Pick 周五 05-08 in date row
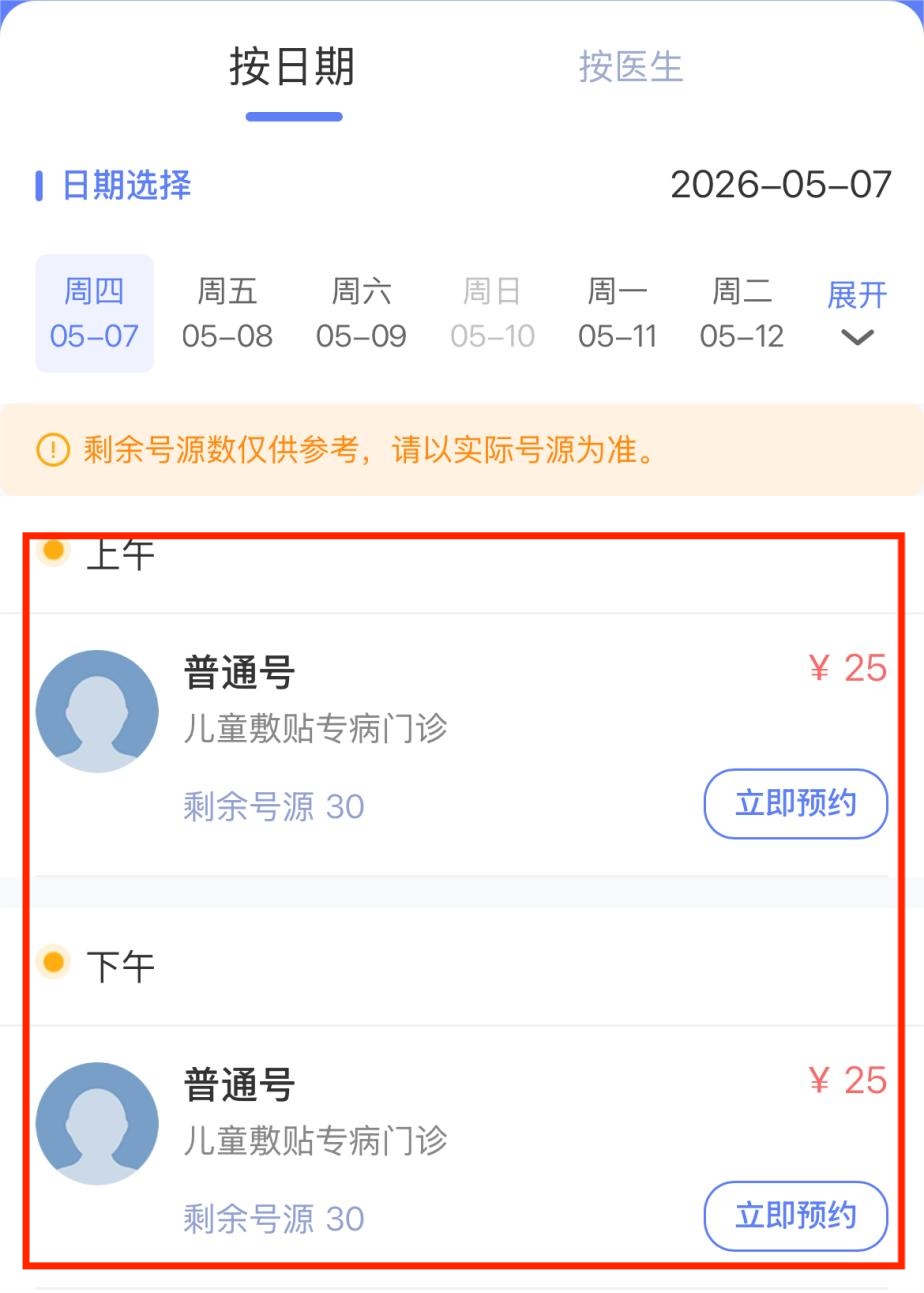This screenshot has width=924, height=1293. pos(227,313)
